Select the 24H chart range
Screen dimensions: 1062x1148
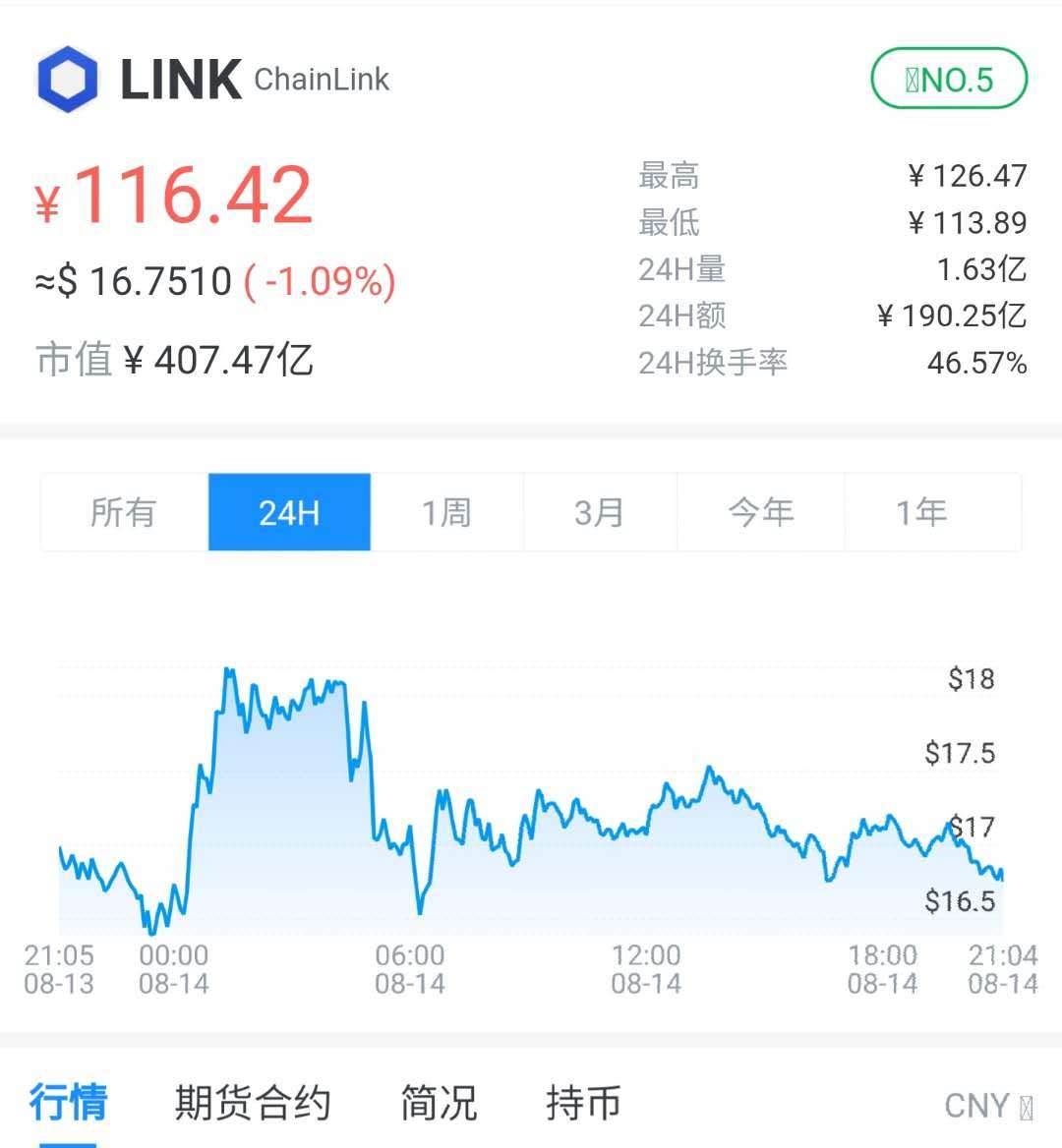289,512
